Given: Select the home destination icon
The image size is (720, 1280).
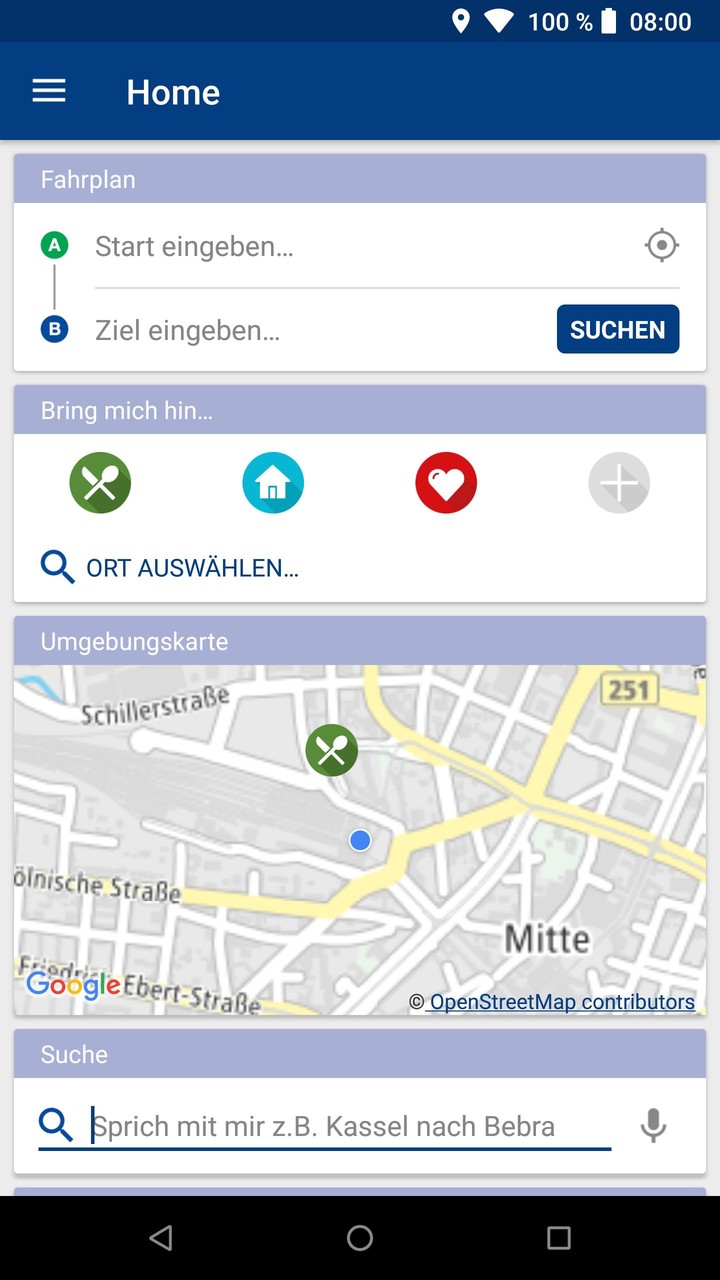Looking at the screenshot, I should [273, 482].
